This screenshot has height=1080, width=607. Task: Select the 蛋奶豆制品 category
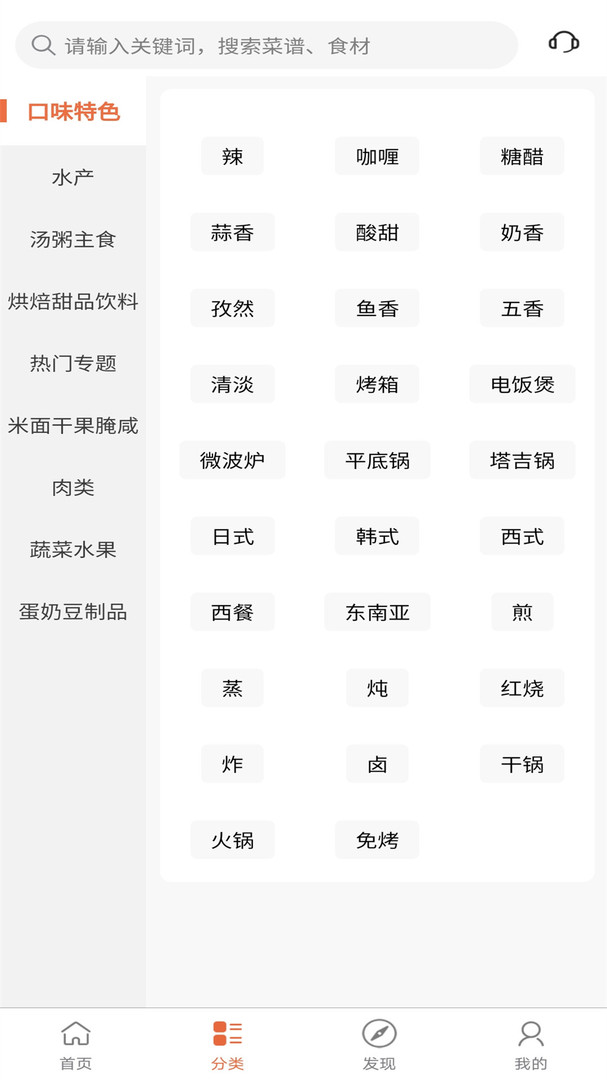pyautogui.click(x=73, y=611)
